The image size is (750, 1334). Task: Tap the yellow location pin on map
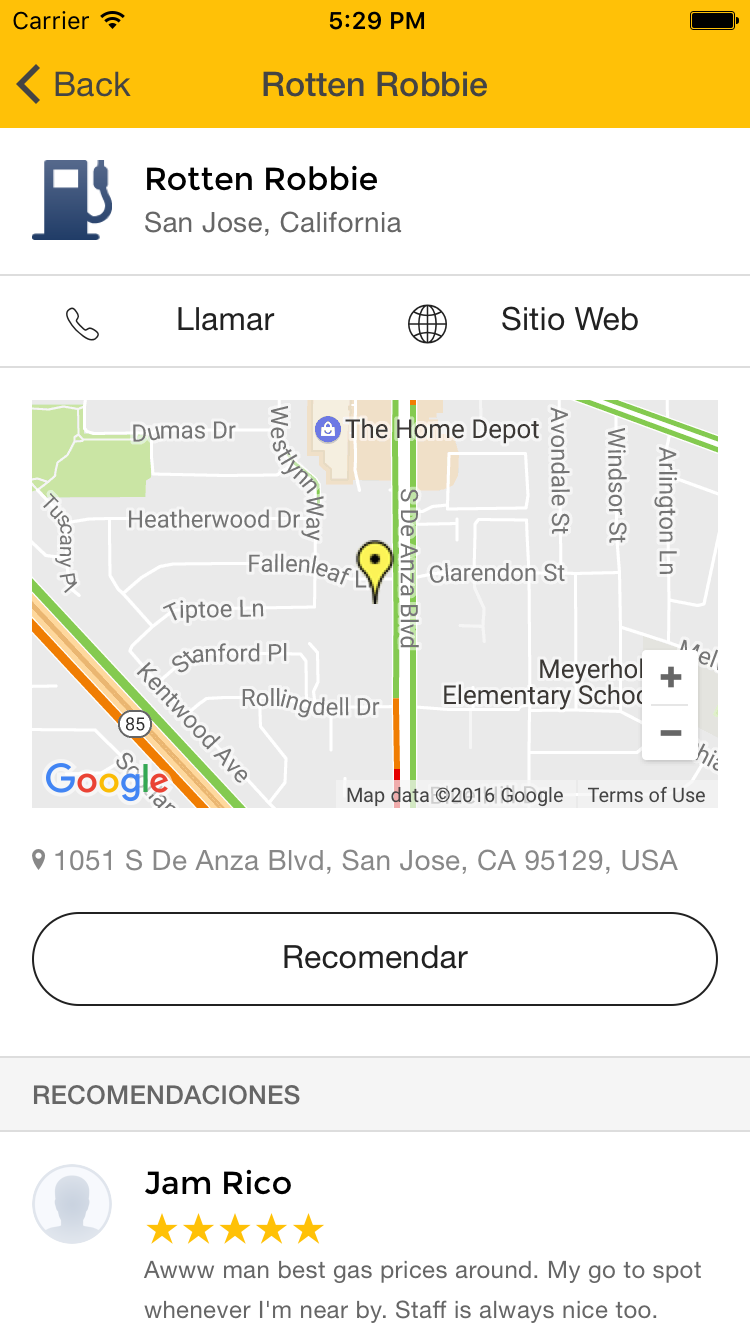(x=375, y=568)
